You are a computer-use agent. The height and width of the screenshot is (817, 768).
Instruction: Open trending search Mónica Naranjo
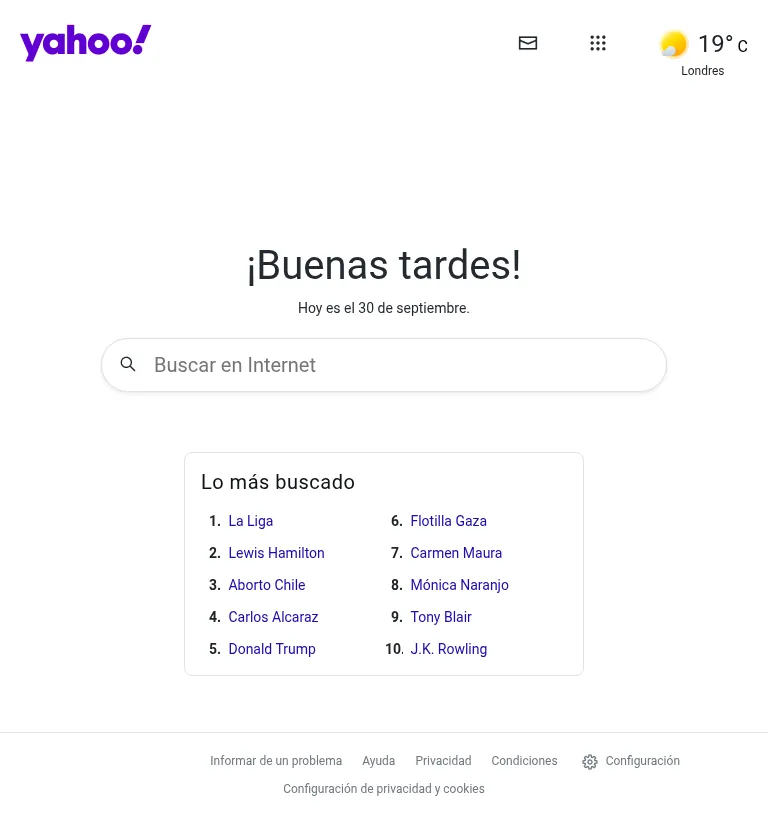[x=459, y=585]
